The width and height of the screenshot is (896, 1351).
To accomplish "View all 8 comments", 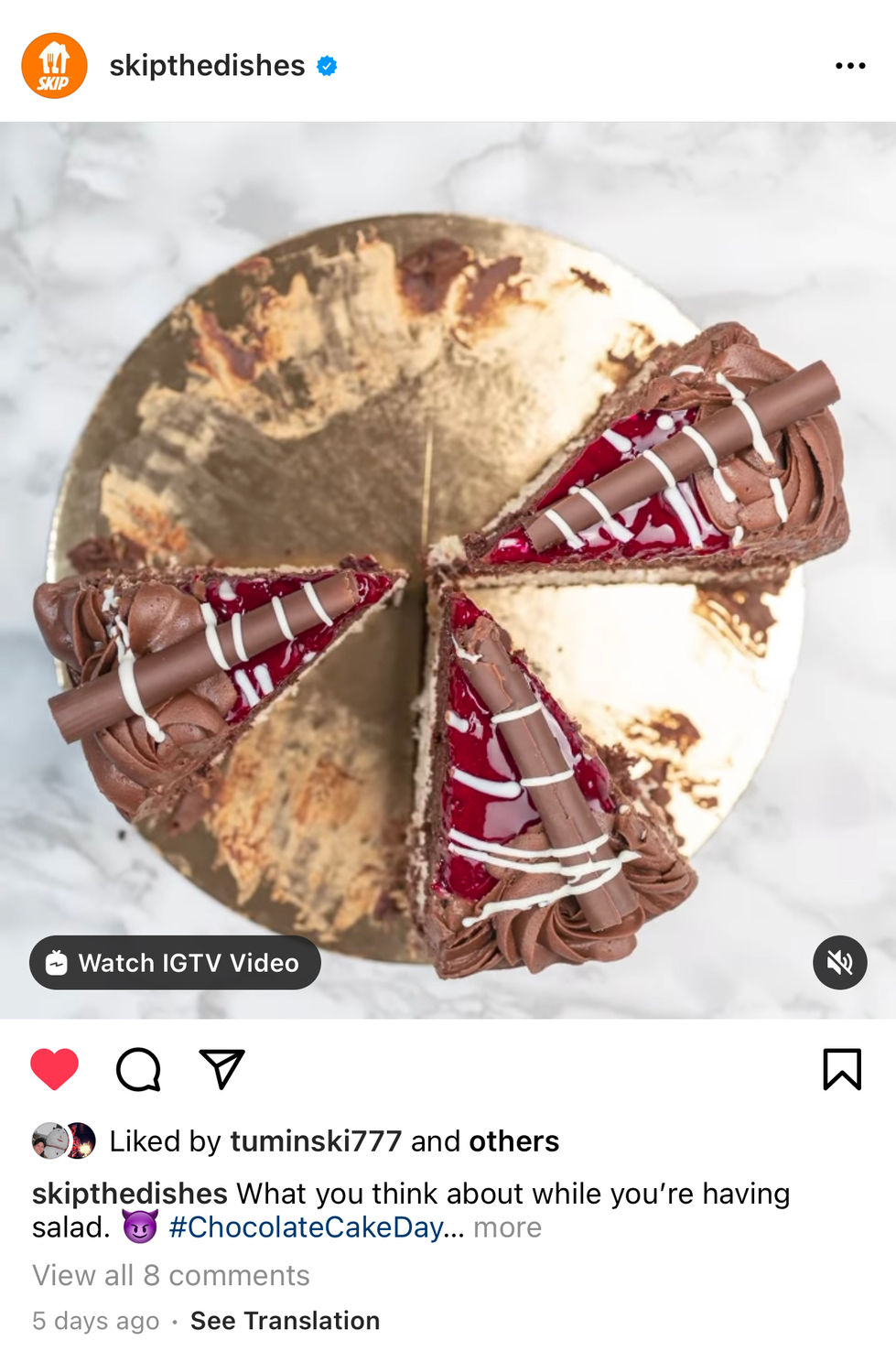I will click(171, 1275).
